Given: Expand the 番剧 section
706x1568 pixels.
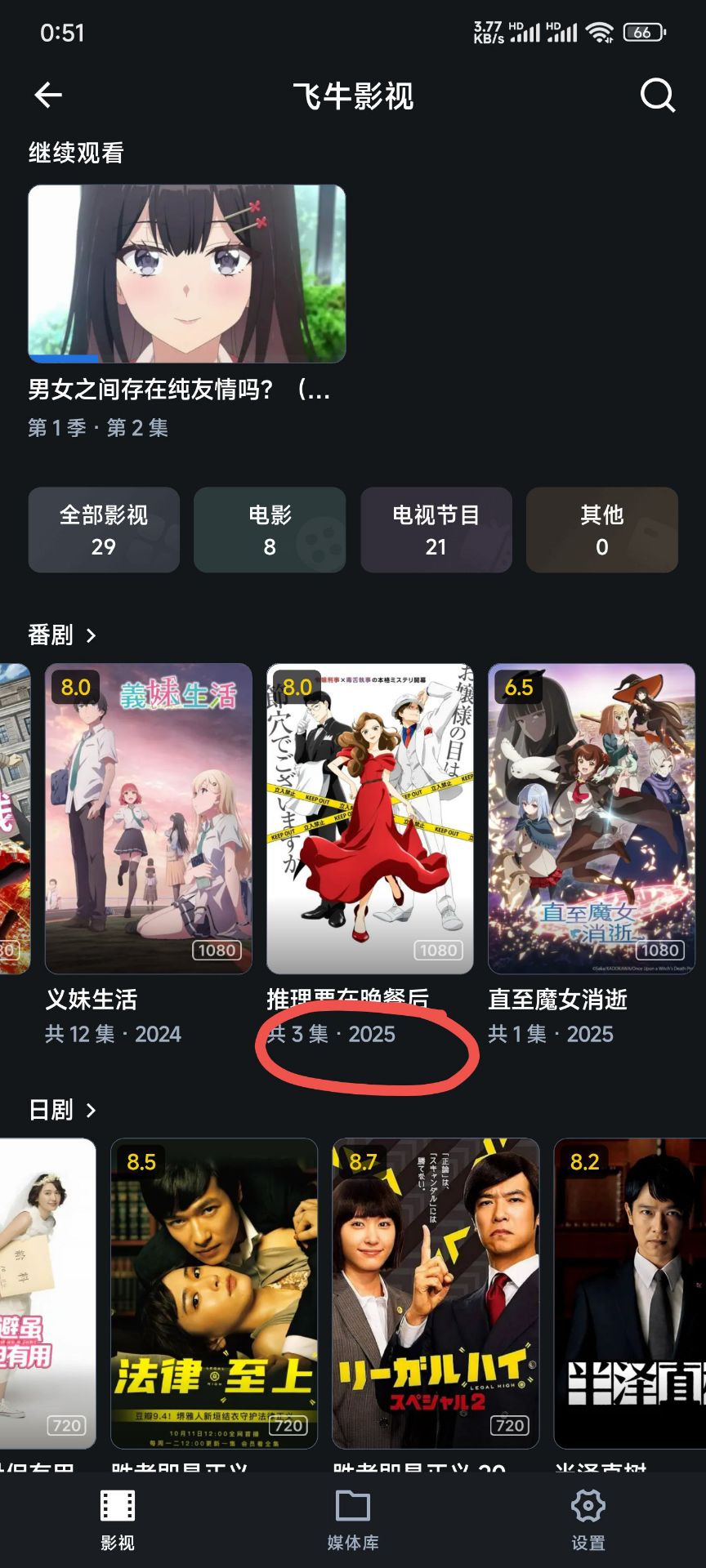Looking at the screenshot, I should 63,635.
